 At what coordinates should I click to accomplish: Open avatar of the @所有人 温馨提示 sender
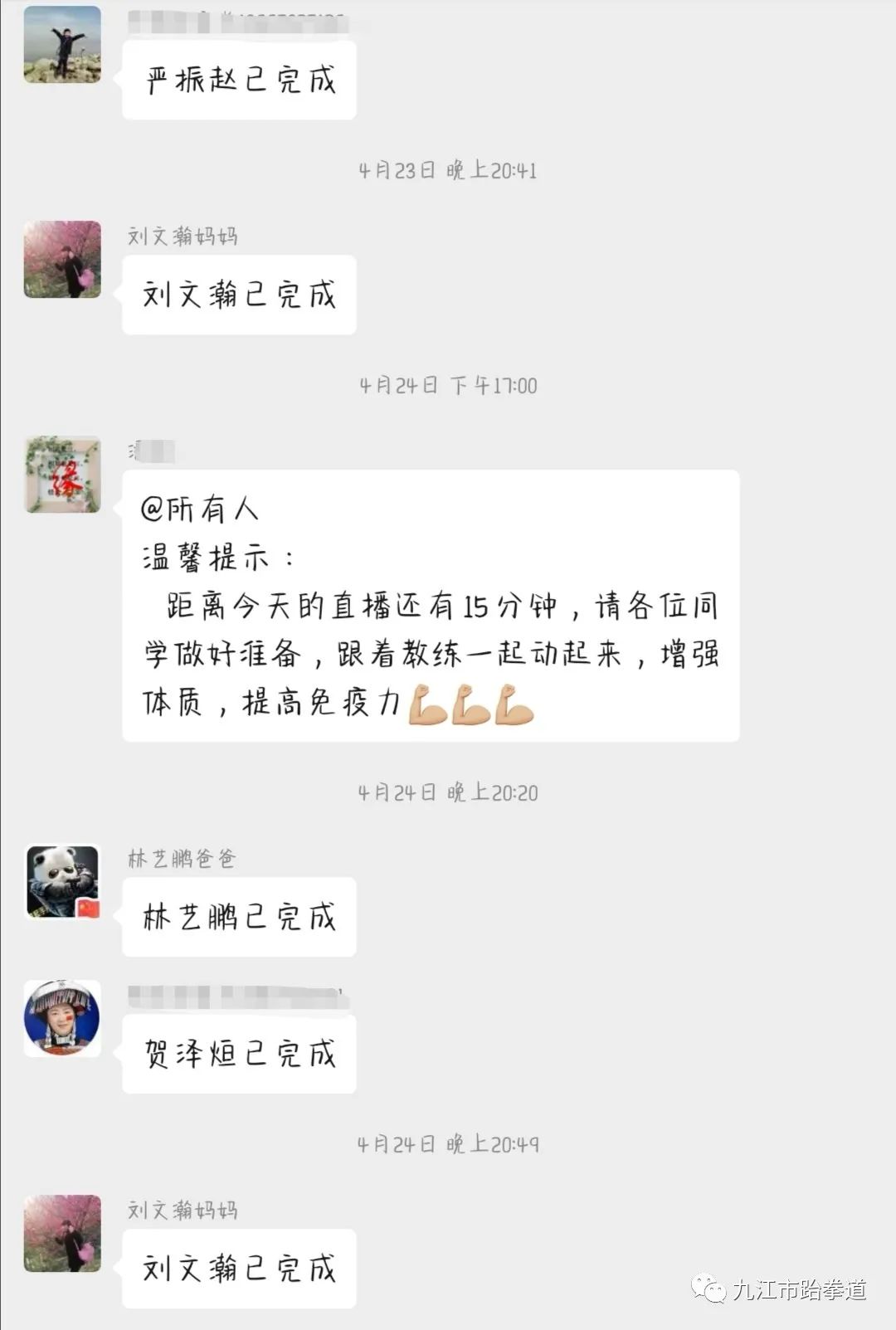[62, 475]
